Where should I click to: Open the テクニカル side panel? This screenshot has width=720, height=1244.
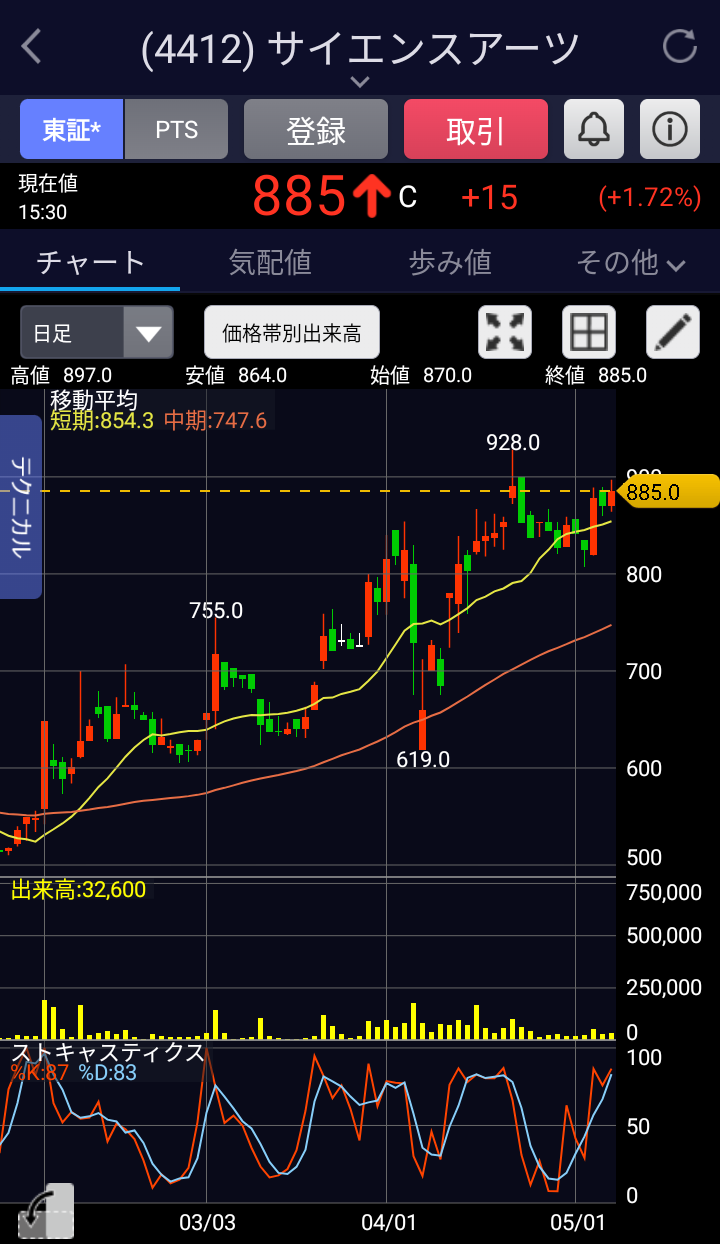pos(21,506)
